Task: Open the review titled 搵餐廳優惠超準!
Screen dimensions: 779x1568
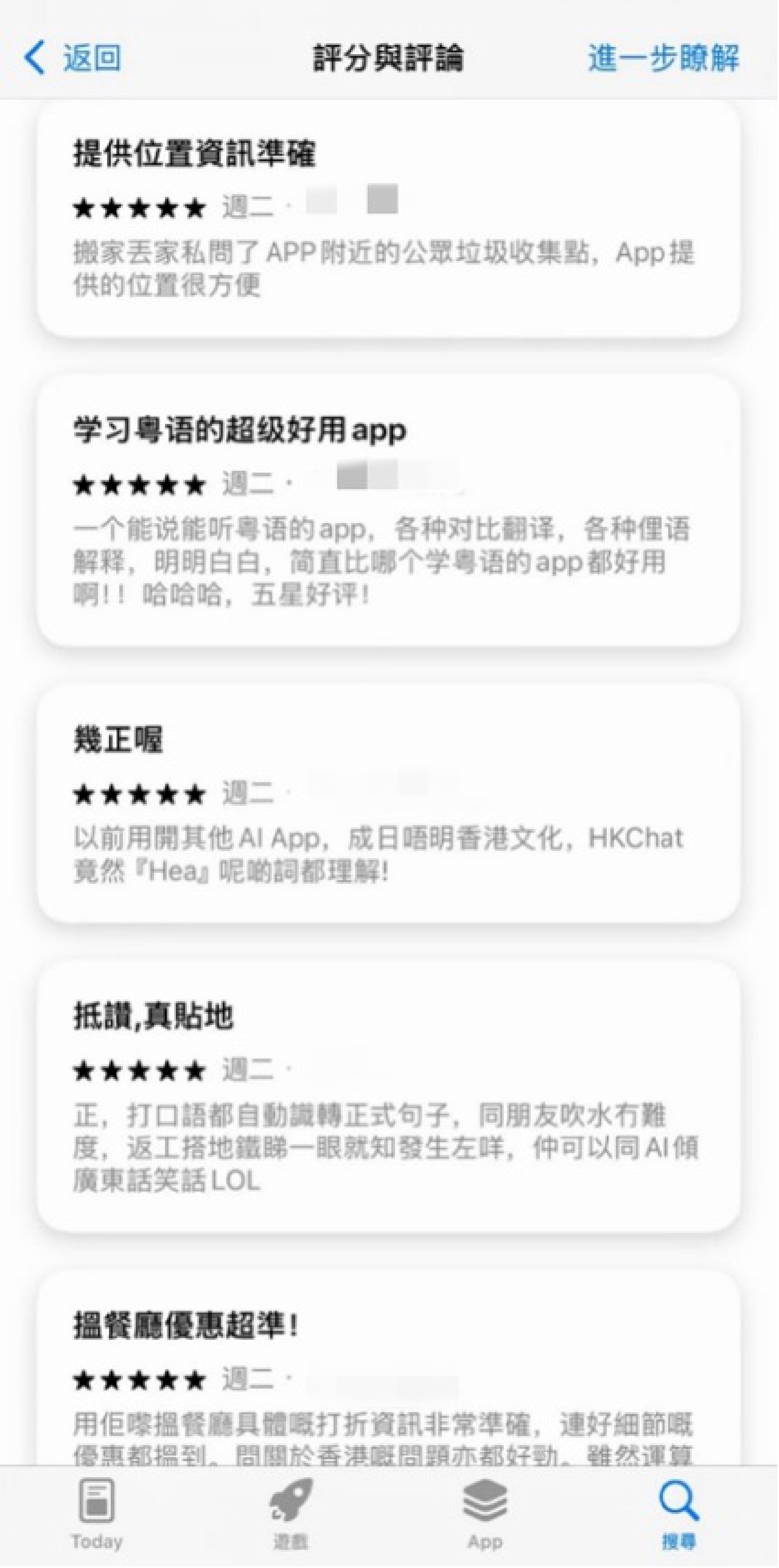Action: 186,1326
